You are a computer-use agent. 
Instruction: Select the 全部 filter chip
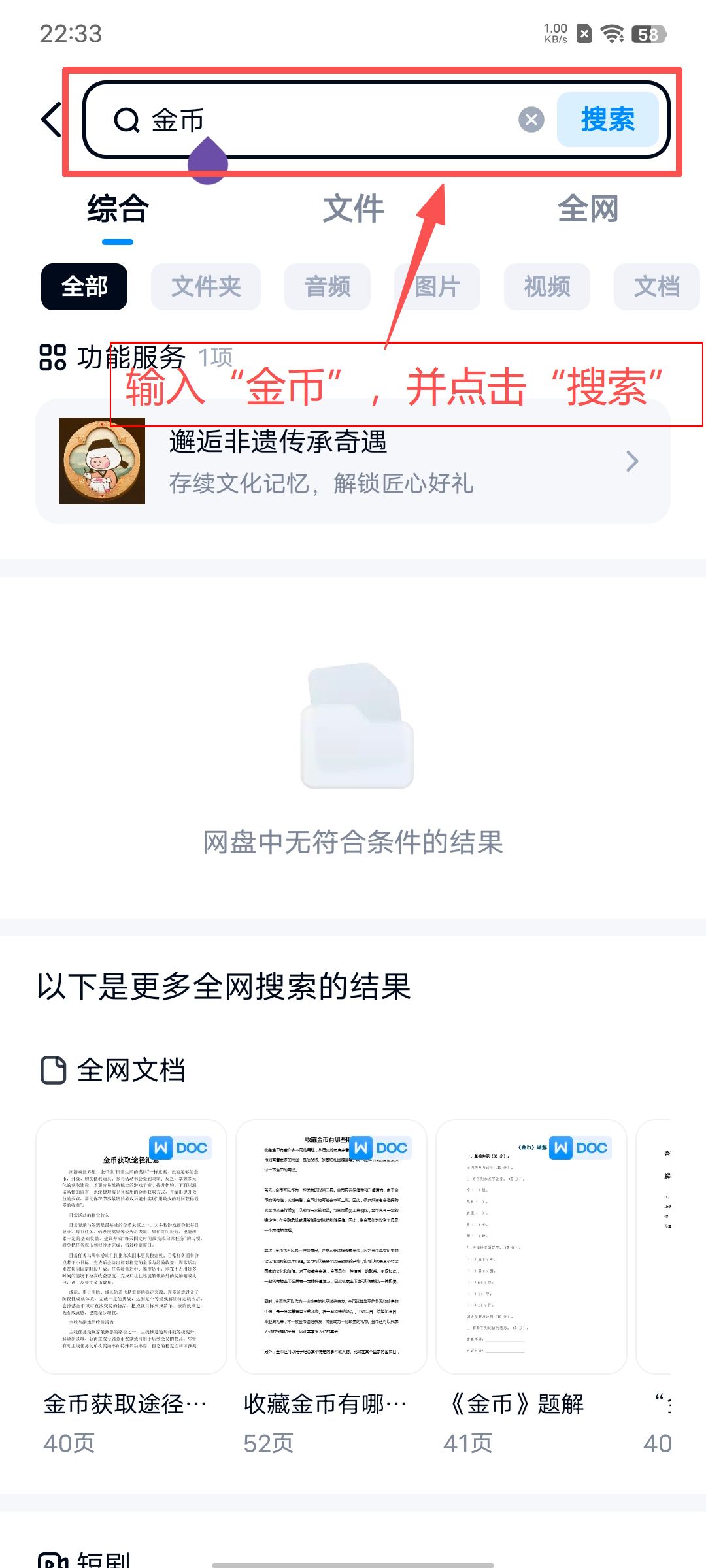pyautogui.click(x=84, y=287)
